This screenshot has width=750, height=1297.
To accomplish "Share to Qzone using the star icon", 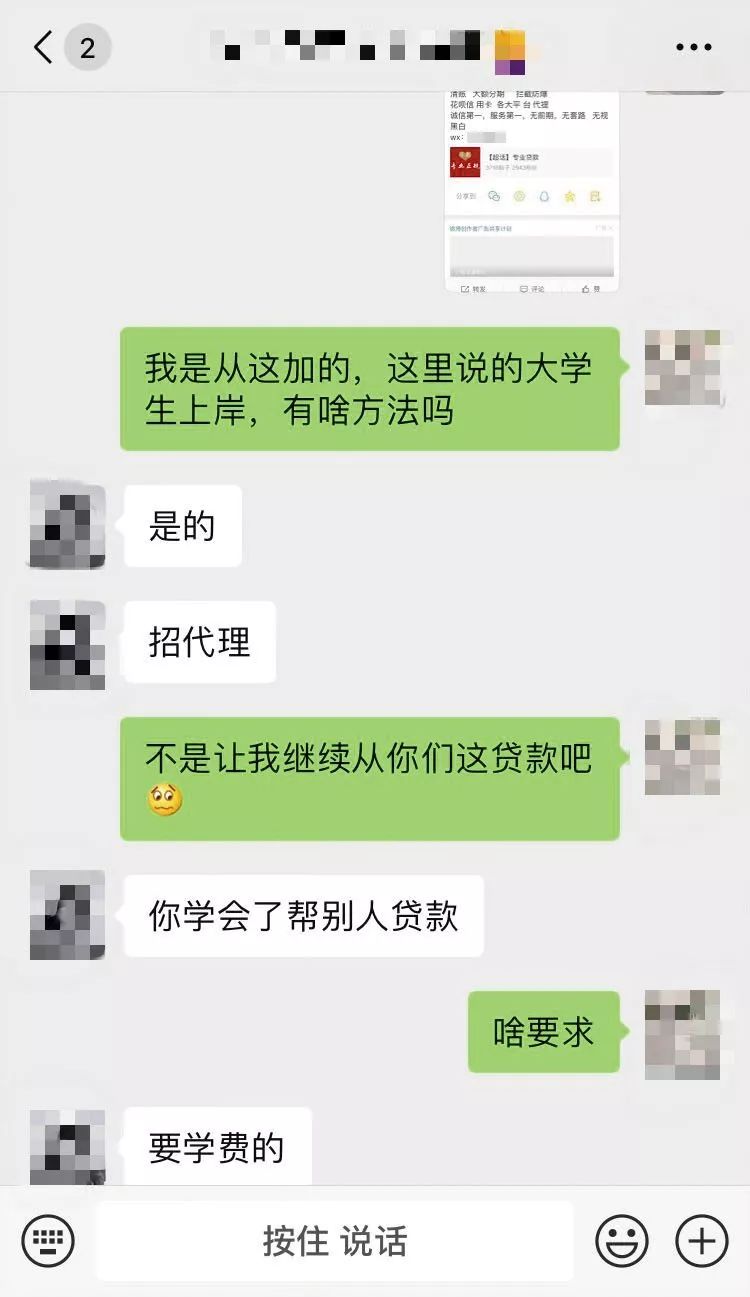I will [x=570, y=196].
